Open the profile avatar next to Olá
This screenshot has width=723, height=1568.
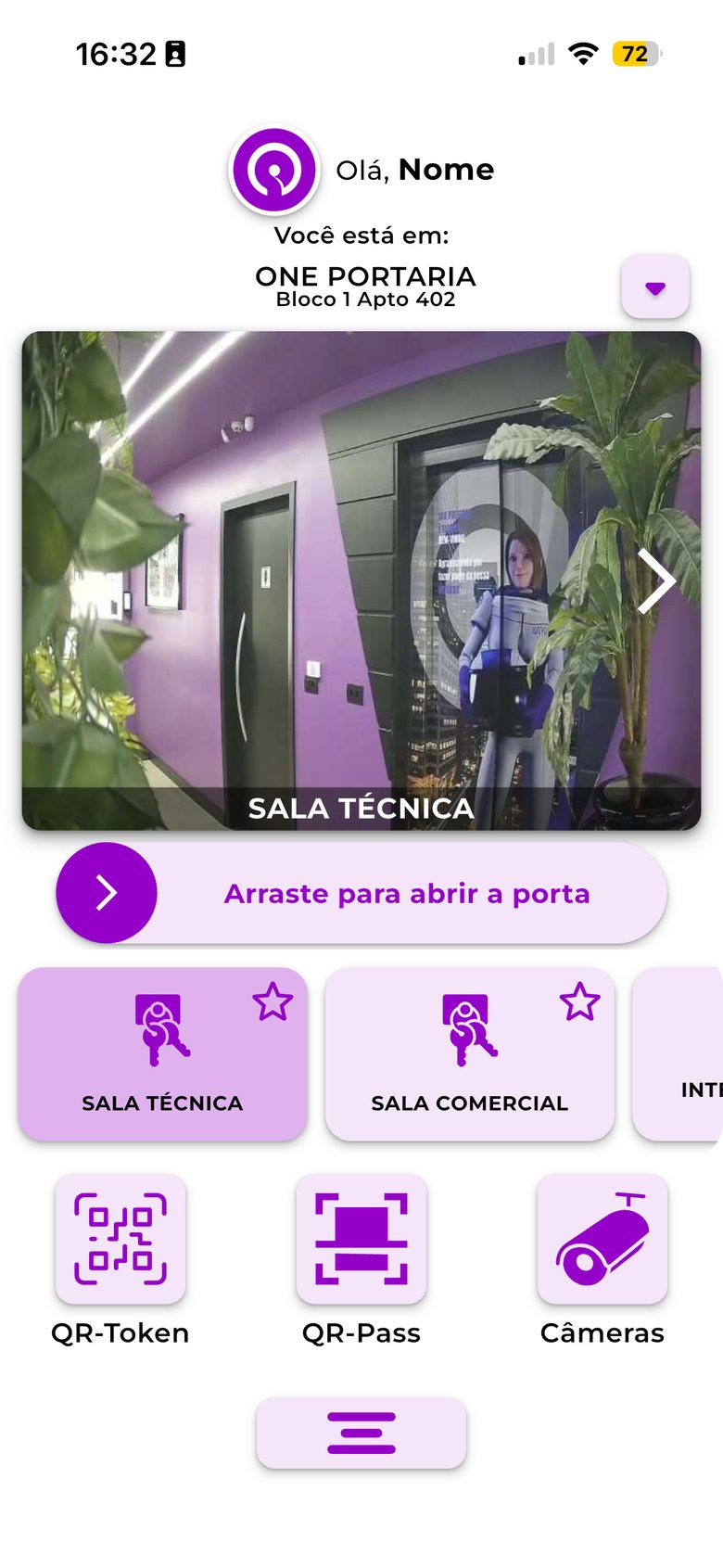pos(274,171)
